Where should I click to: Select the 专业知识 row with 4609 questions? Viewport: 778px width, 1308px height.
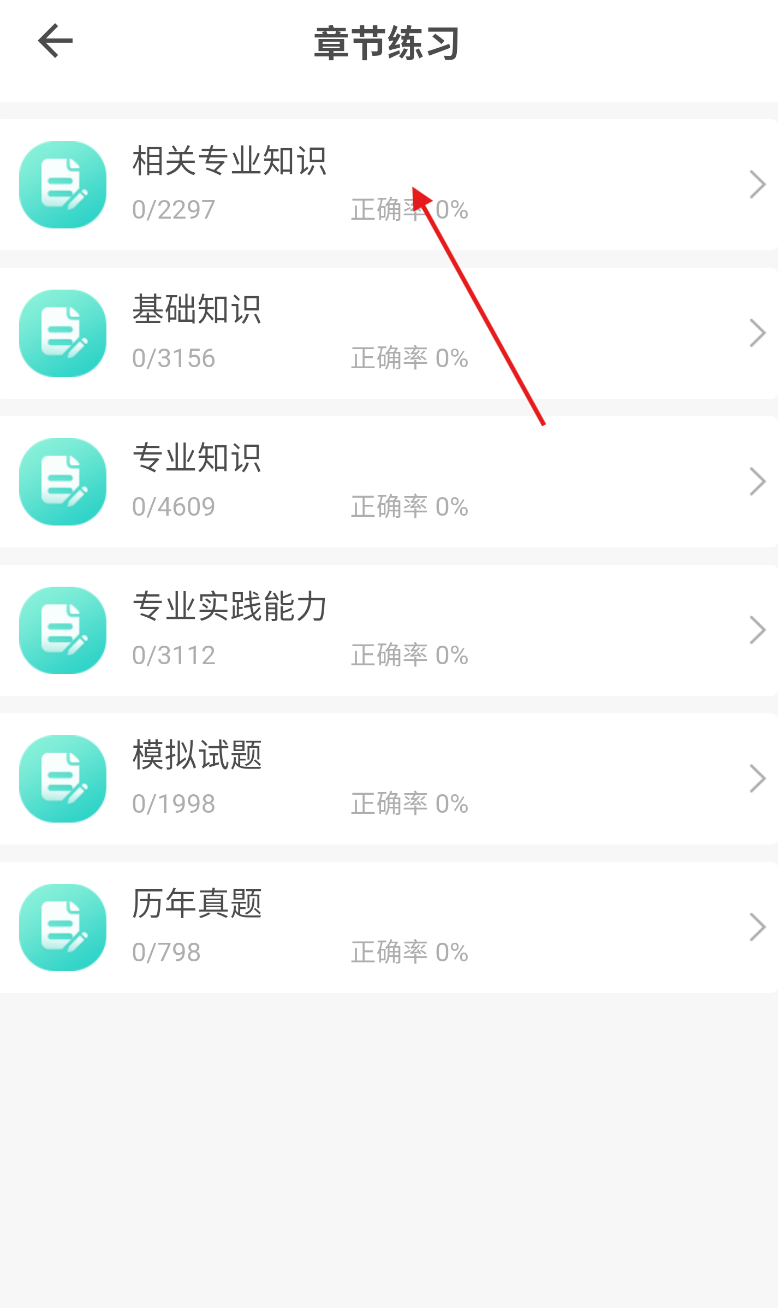[x=389, y=482]
